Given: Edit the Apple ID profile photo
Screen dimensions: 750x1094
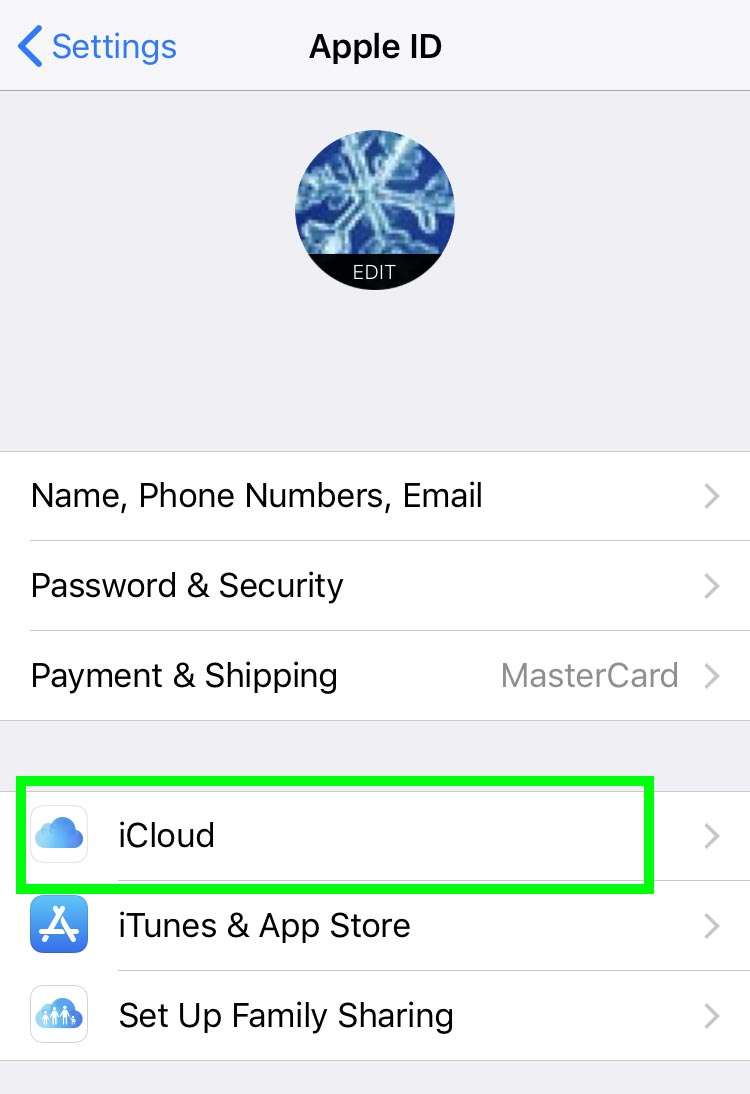Looking at the screenshot, I should (375, 212).
